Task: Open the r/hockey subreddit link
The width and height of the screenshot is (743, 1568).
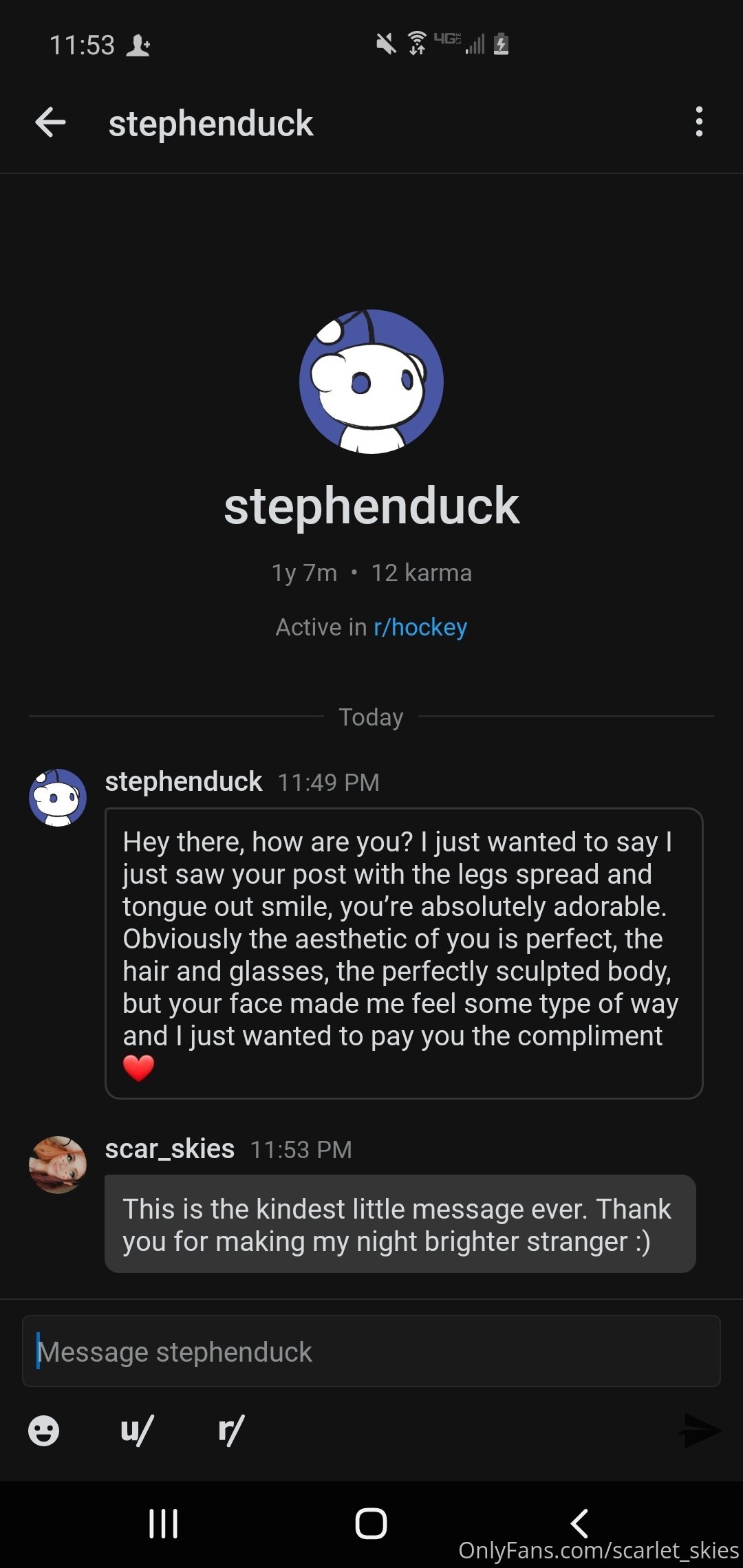Action: tap(420, 627)
